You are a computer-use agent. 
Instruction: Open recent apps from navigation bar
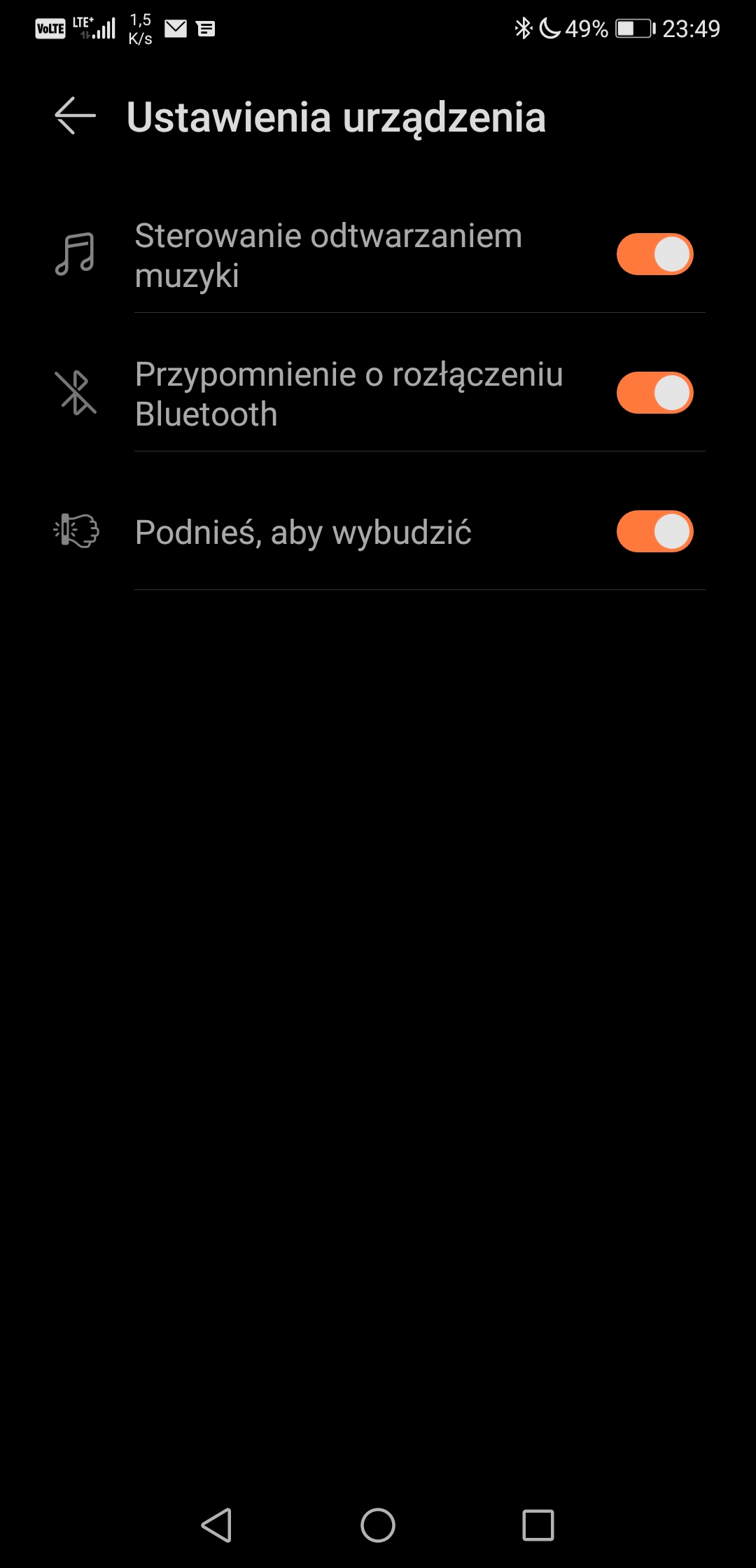coord(538,1525)
